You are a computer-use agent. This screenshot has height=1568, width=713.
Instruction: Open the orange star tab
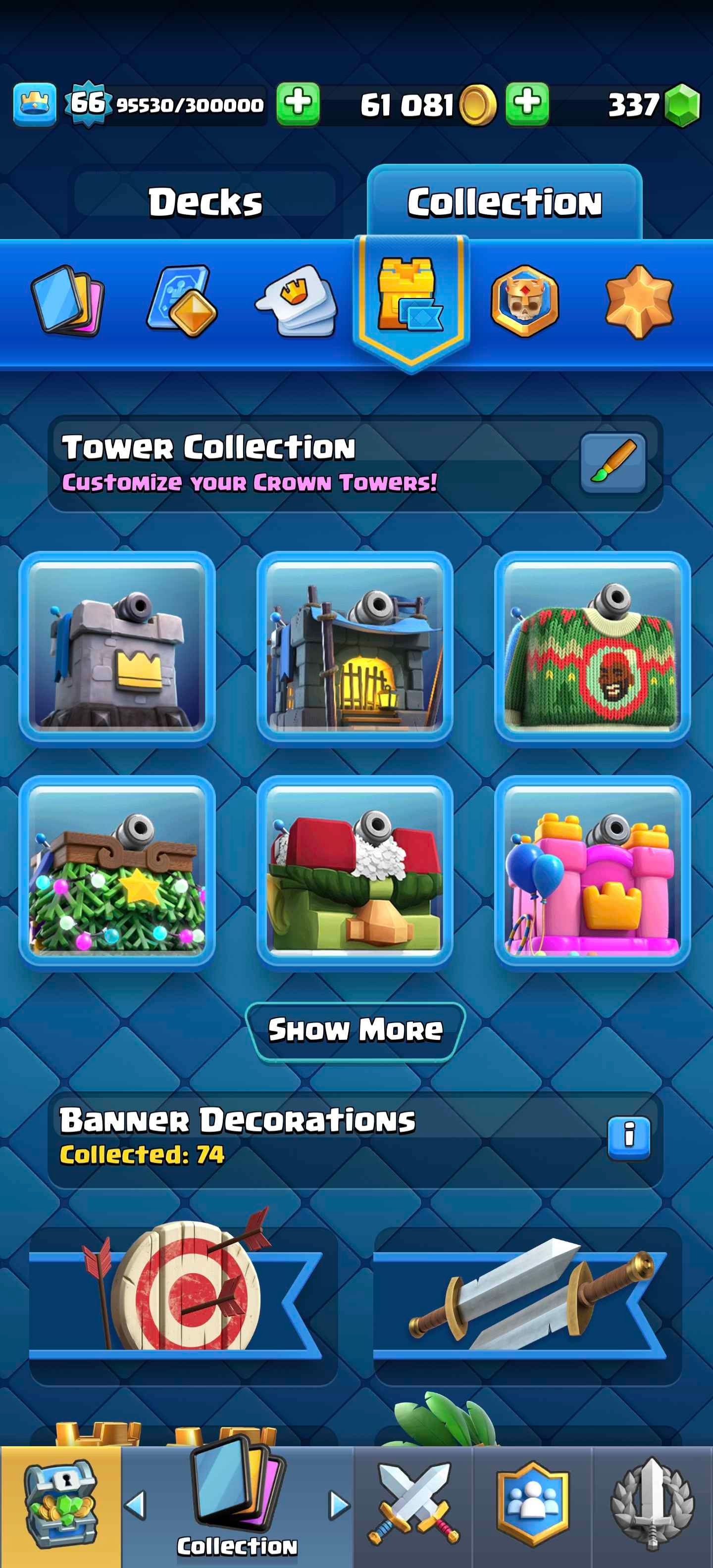639,301
